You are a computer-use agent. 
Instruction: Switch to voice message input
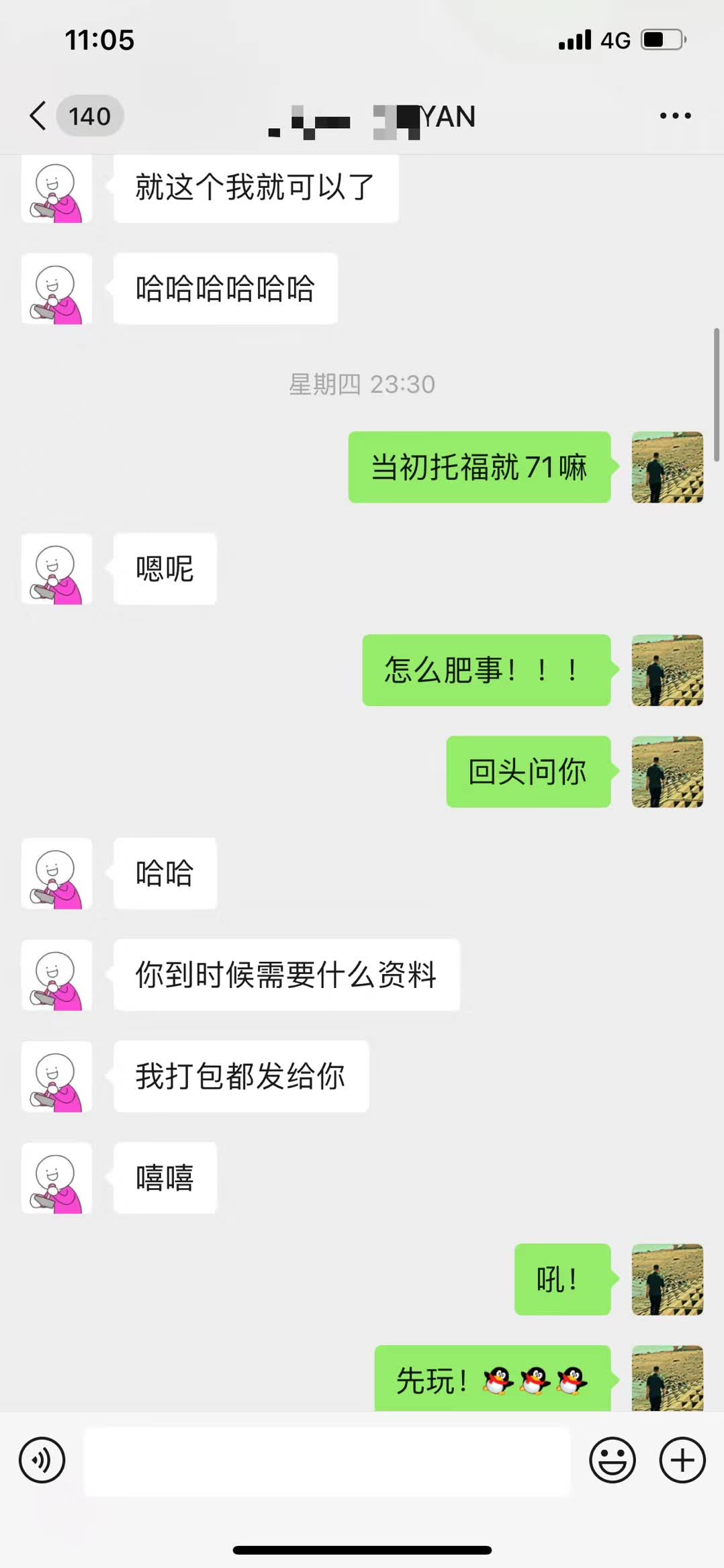[42, 1461]
